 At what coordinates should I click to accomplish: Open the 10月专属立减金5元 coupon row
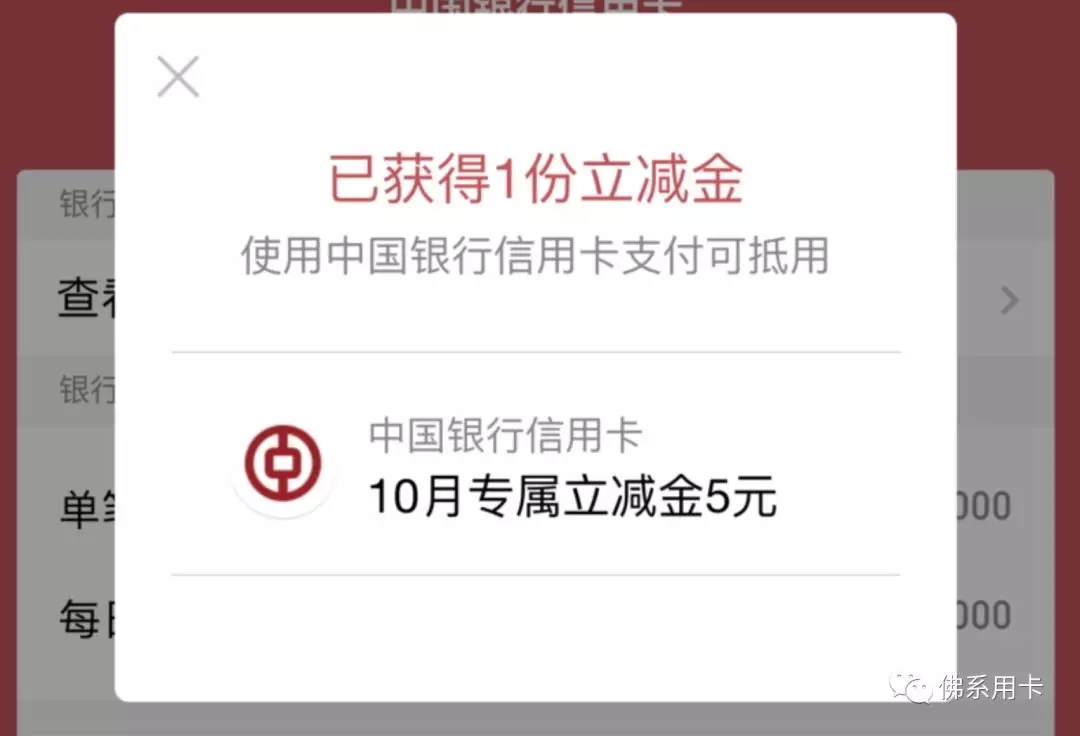click(535, 465)
